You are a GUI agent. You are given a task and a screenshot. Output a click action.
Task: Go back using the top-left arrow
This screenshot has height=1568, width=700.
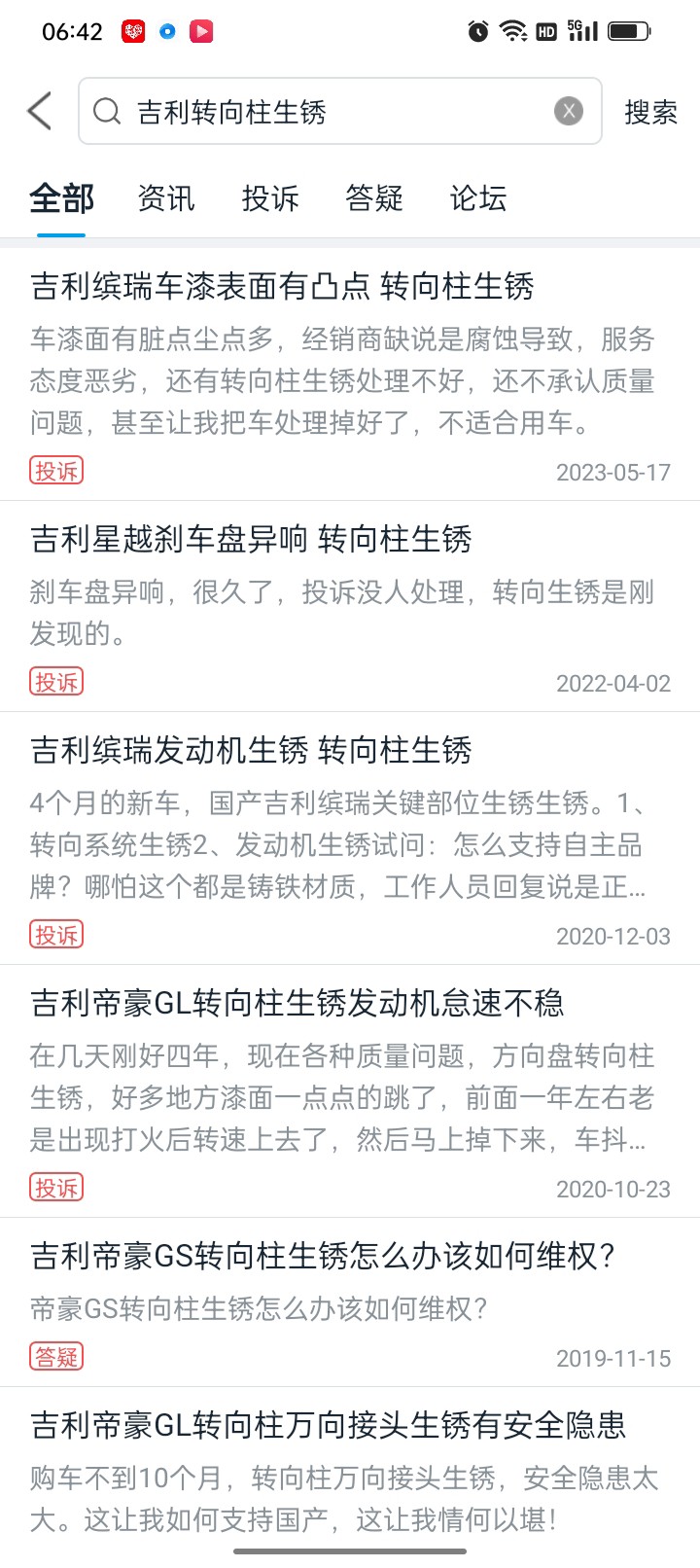point(40,111)
